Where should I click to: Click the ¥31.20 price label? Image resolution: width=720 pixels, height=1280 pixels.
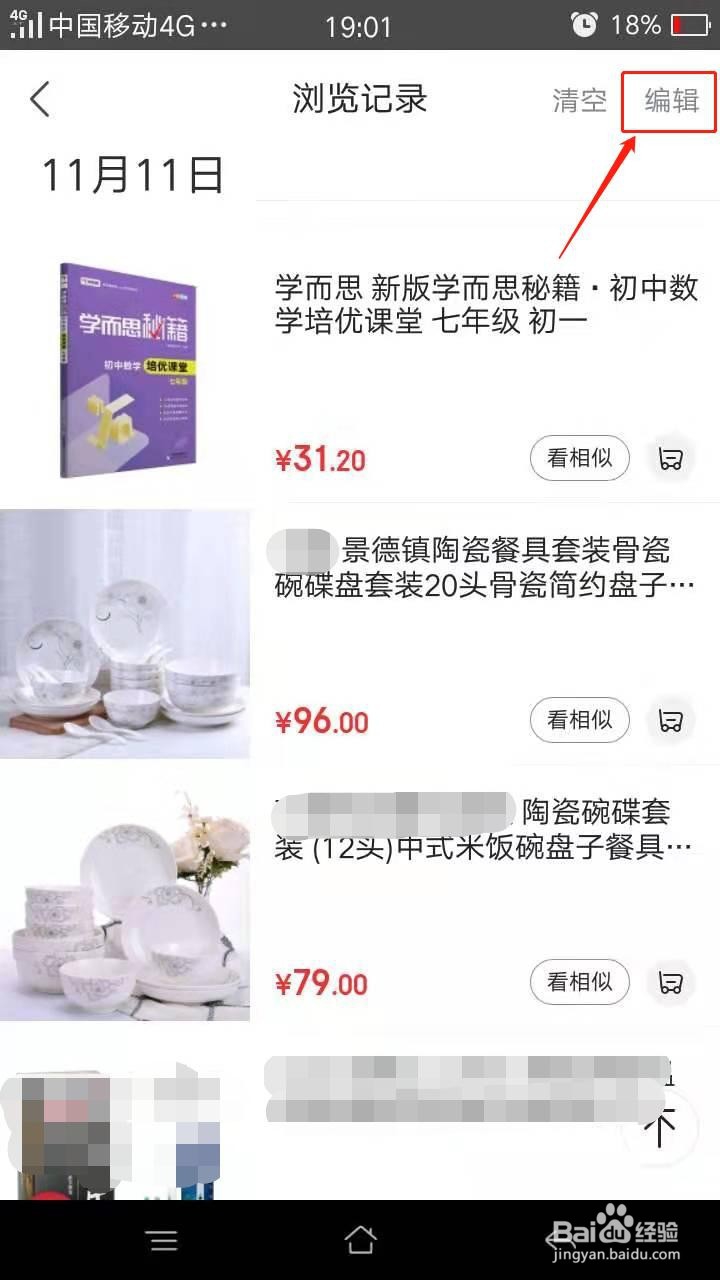320,458
